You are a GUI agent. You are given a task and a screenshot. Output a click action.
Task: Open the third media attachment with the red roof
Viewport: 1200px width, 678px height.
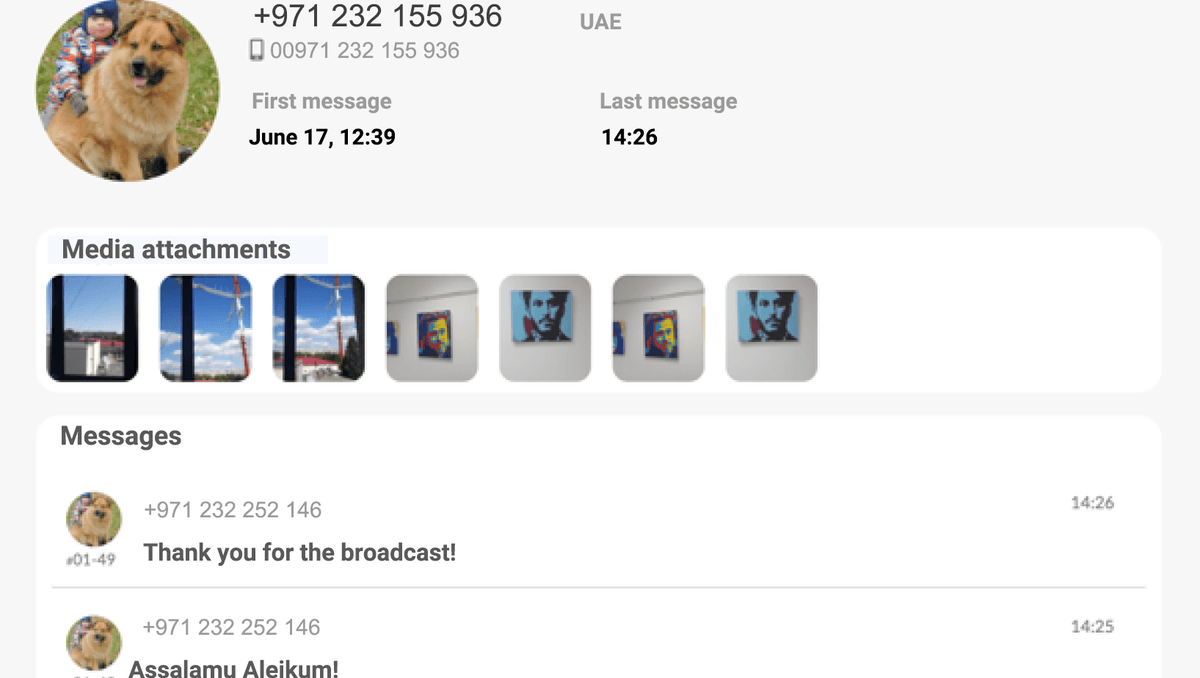pyautogui.click(x=319, y=328)
